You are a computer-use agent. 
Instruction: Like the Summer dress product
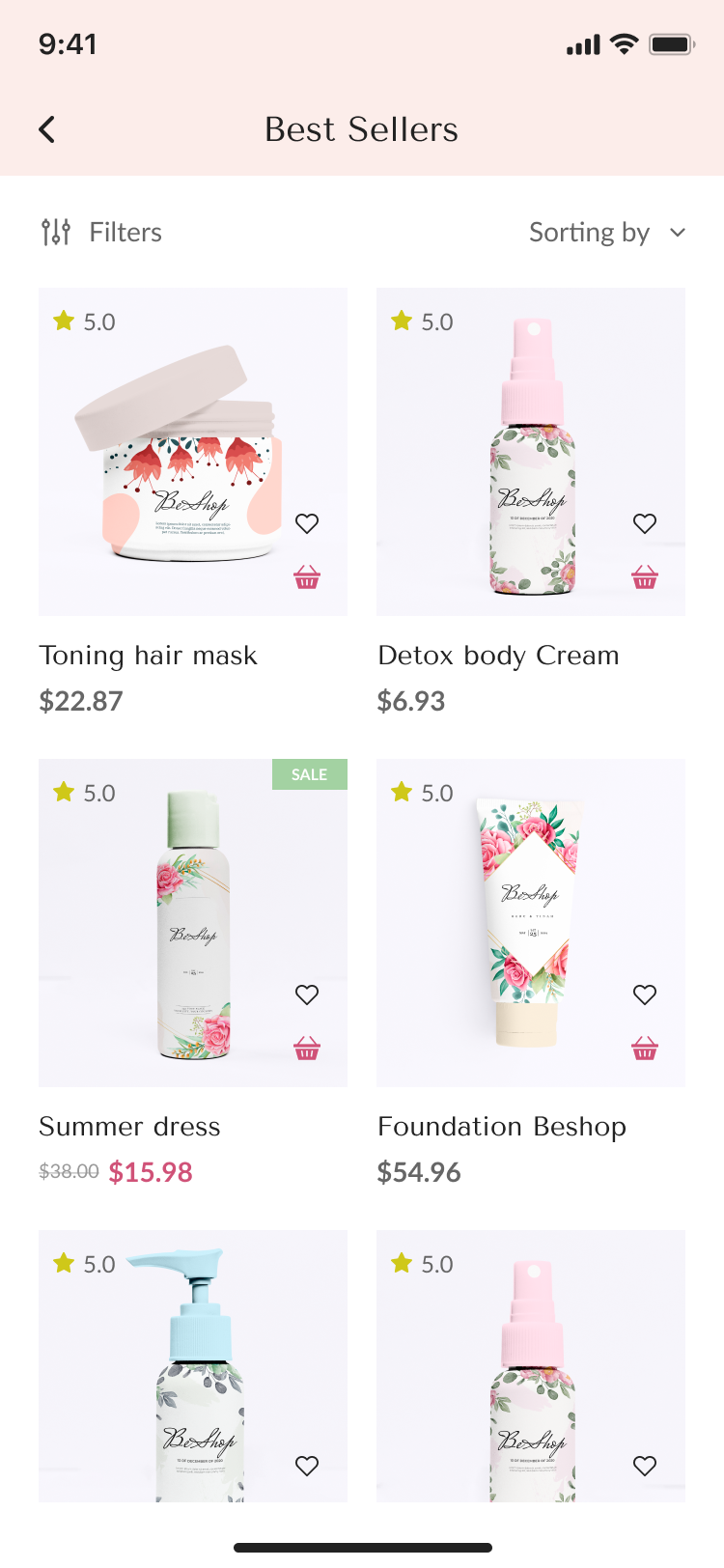pyautogui.click(x=307, y=994)
